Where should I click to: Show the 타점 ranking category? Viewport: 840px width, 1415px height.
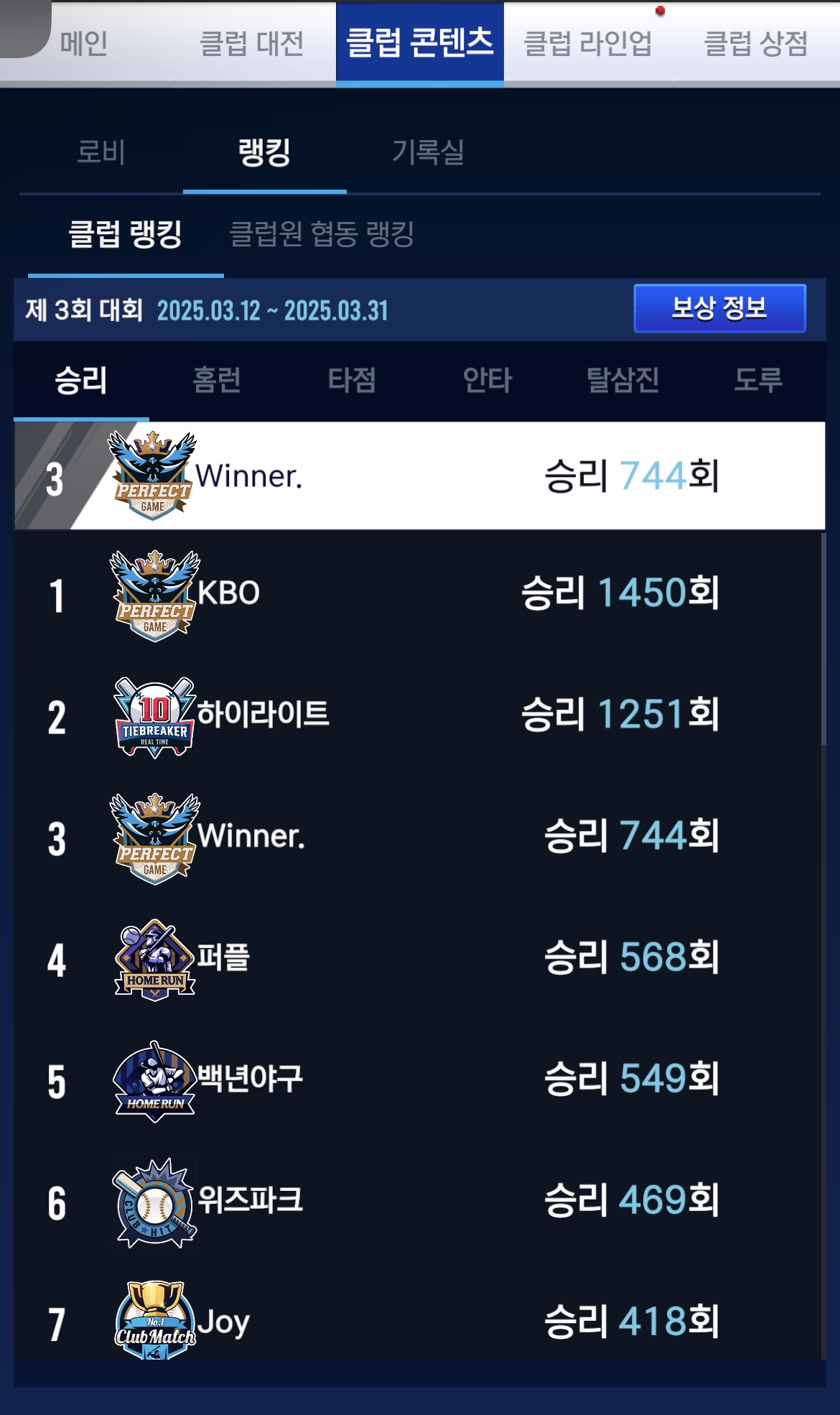point(352,380)
